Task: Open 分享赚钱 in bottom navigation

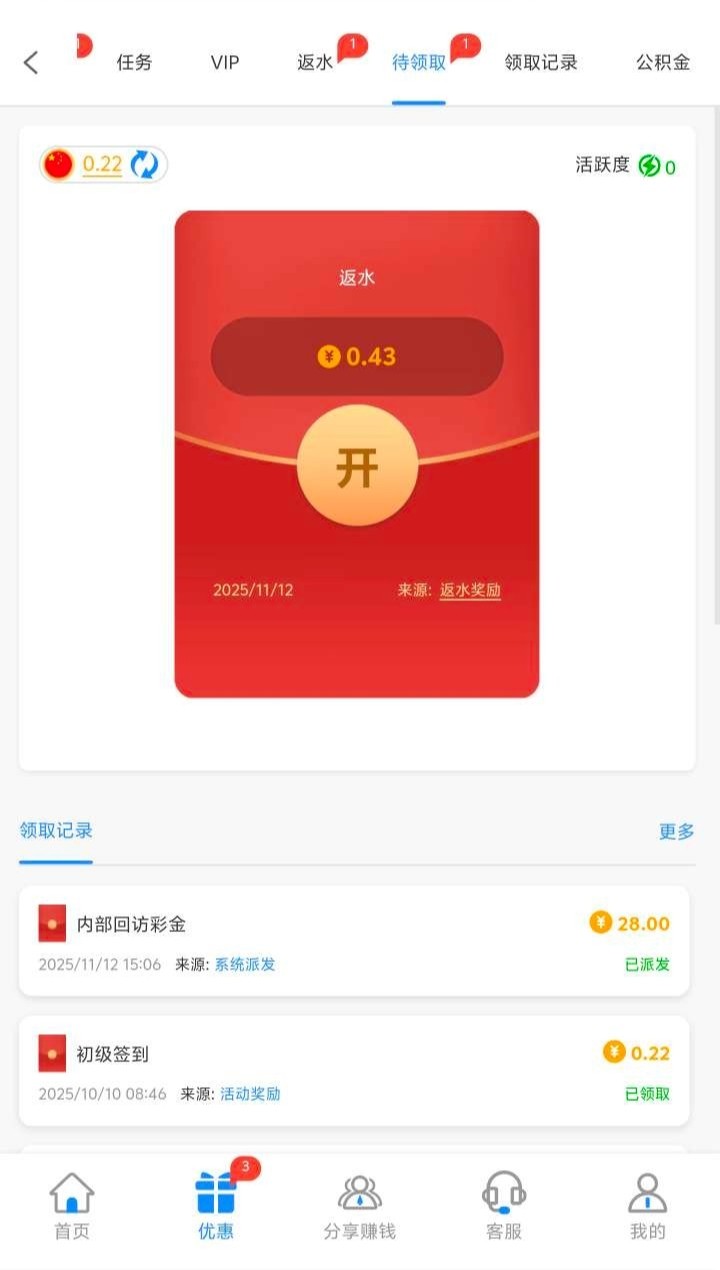Action: [x=359, y=1205]
